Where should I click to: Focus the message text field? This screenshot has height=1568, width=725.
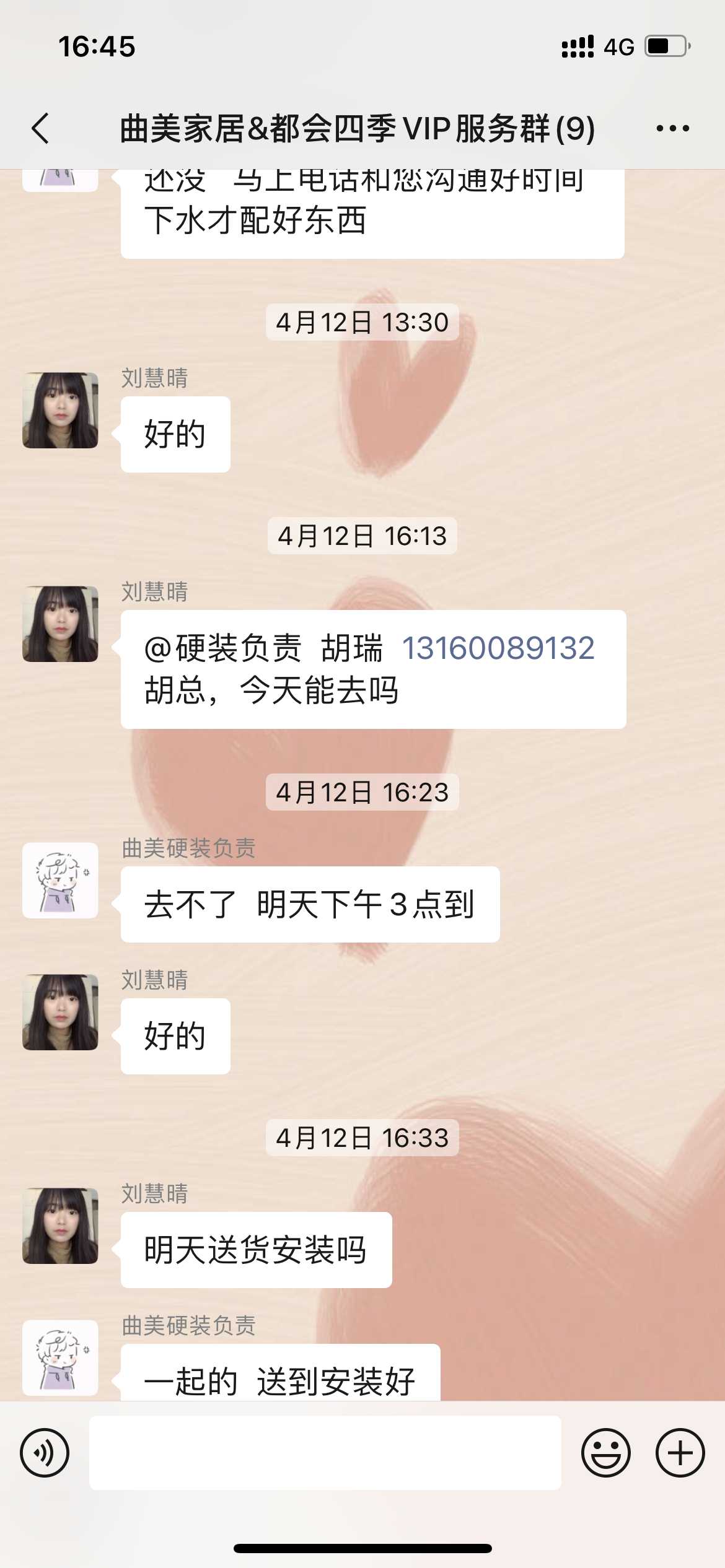coord(325,1453)
